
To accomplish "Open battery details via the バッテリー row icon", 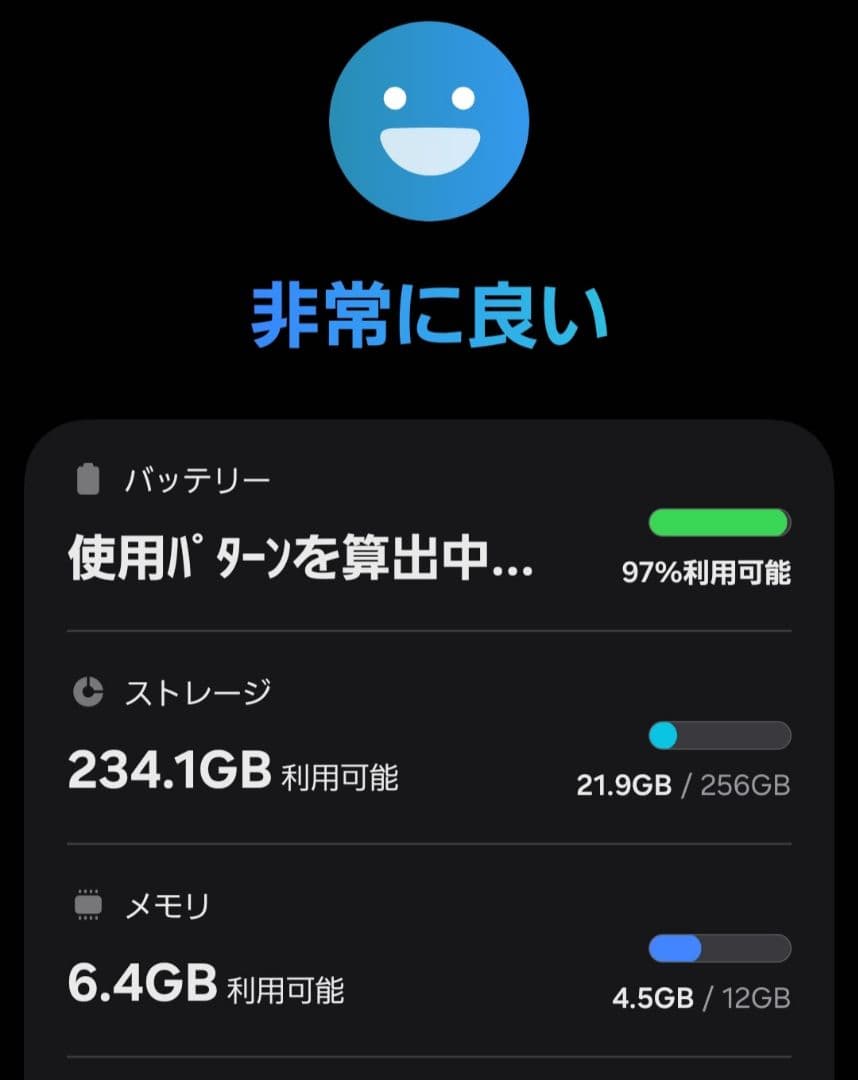I will click(90, 478).
